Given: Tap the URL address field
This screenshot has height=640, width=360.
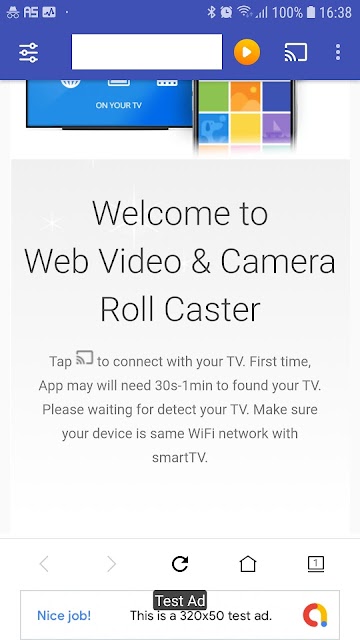Looking at the screenshot, I should (x=147, y=52).
